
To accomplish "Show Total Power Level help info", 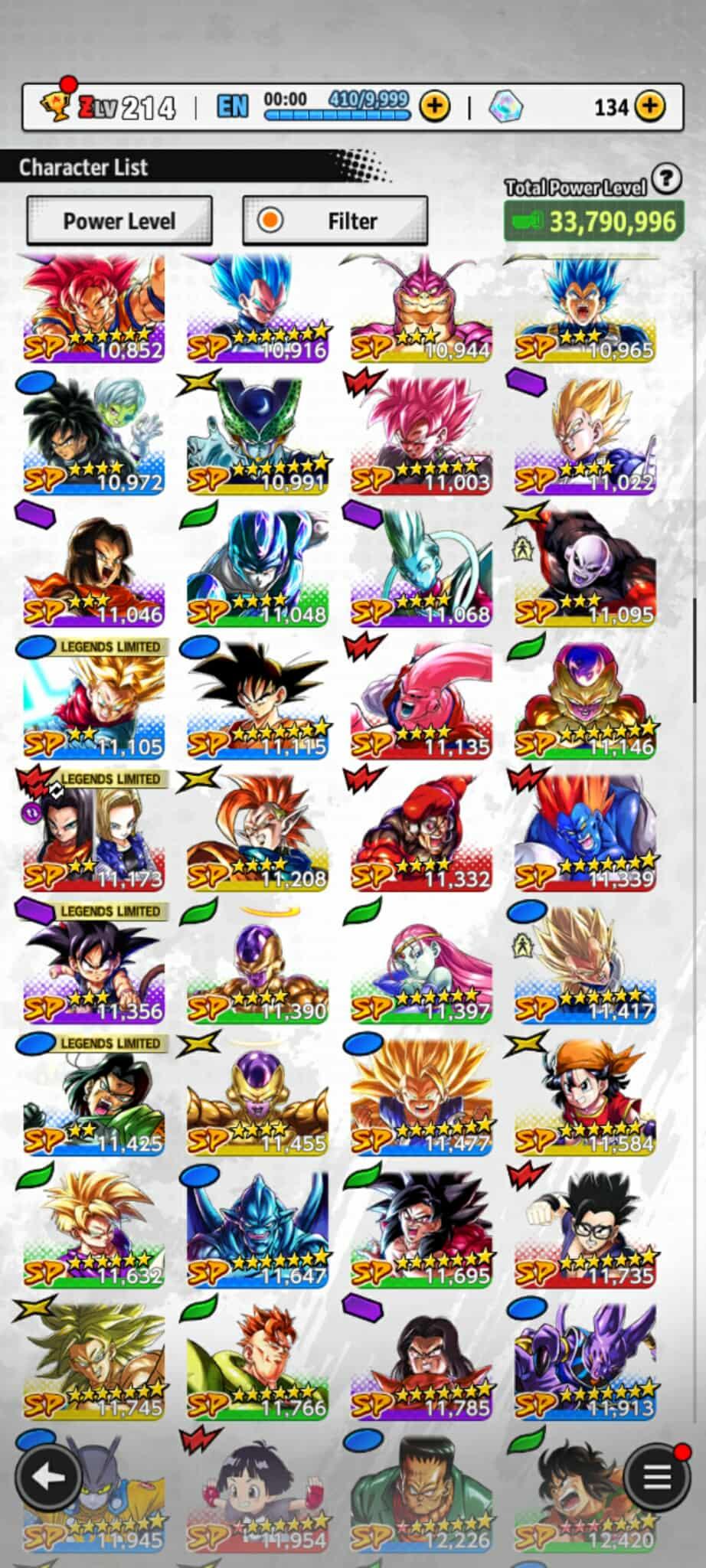I will point(667,179).
